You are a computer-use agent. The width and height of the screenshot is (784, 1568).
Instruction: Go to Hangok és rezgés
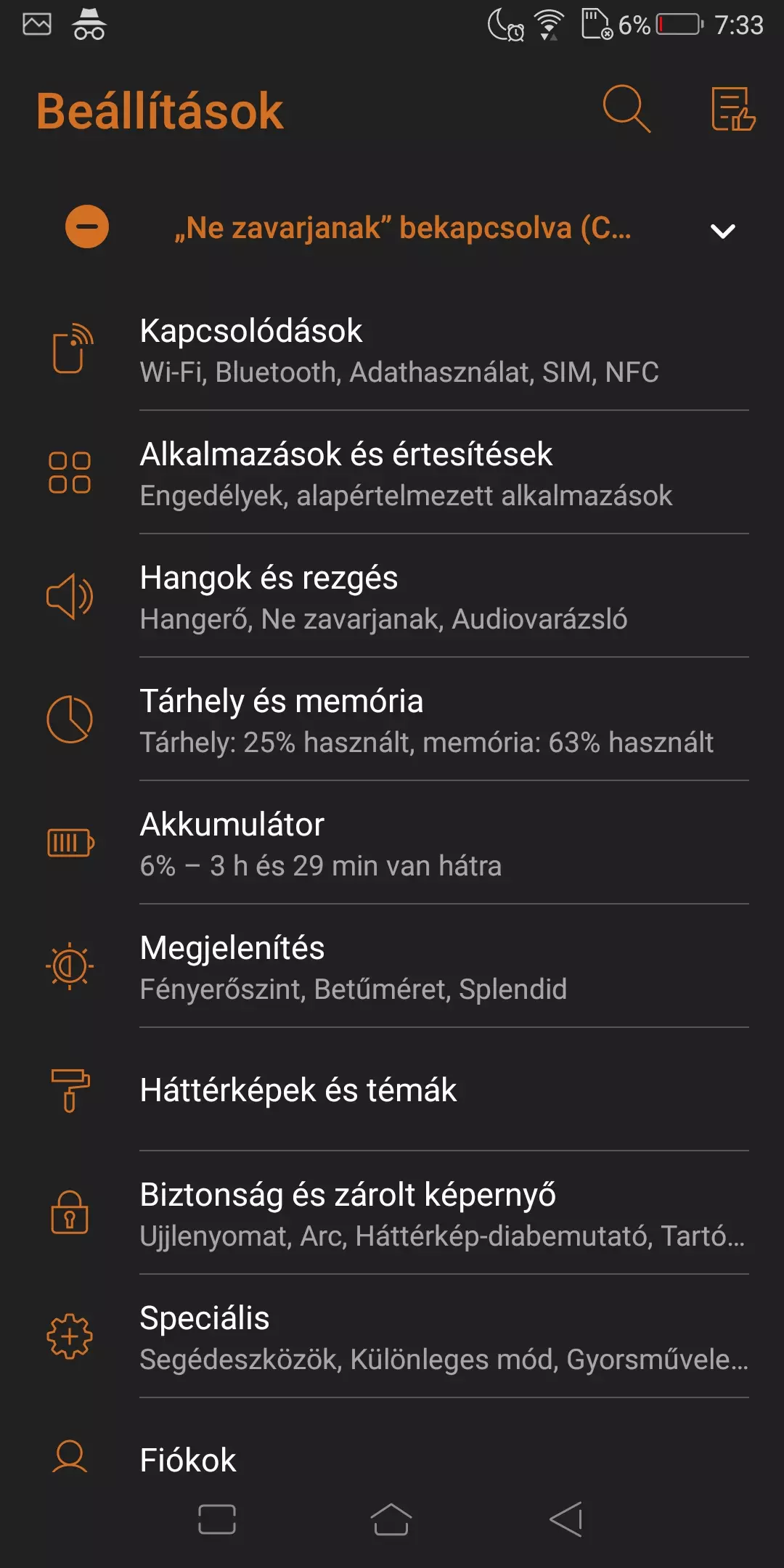tap(392, 597)
